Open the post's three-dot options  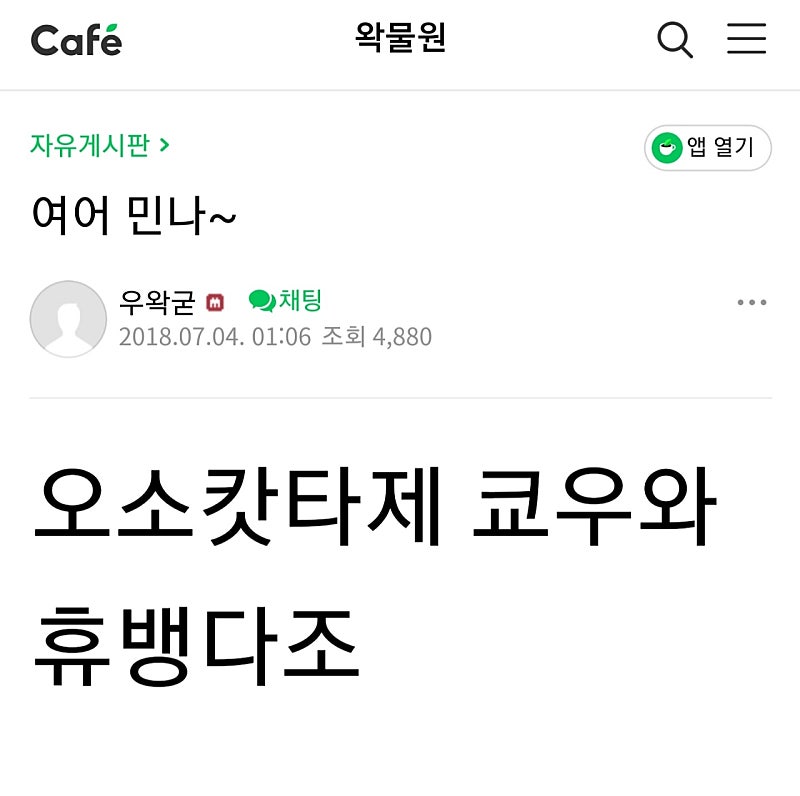tap(752, 303)
